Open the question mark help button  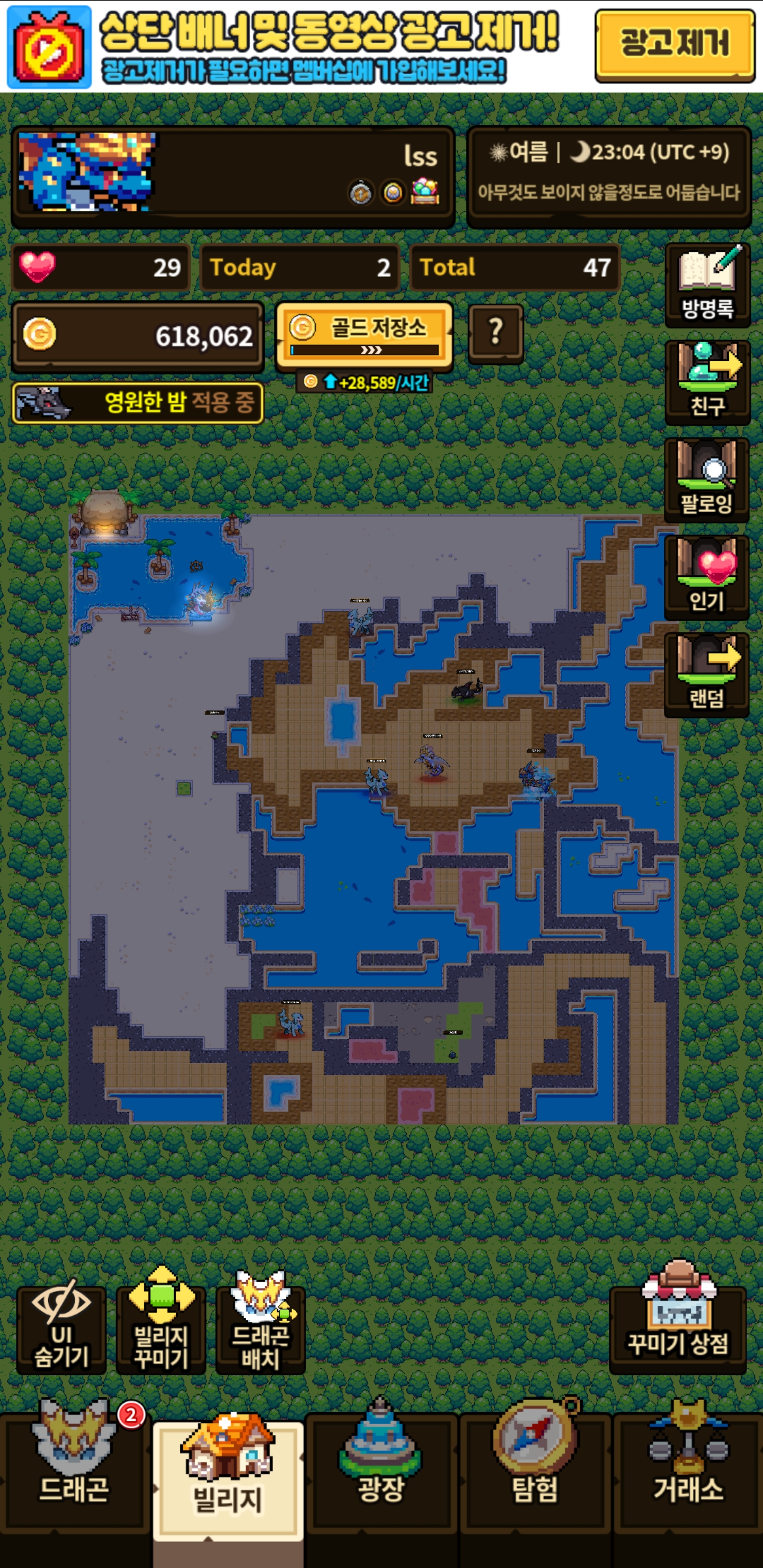[495, 332]
